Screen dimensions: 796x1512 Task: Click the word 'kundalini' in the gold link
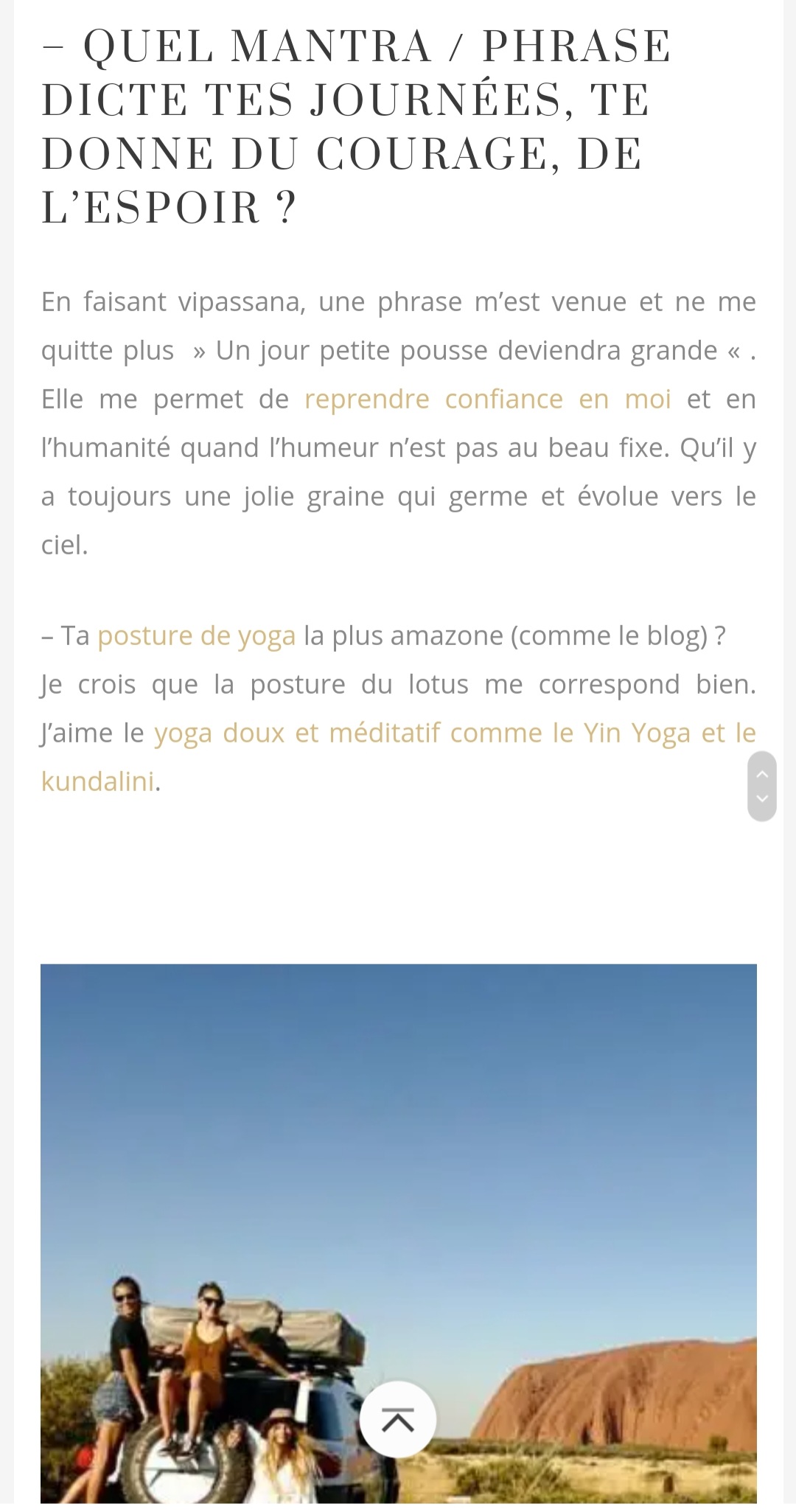tap(97, 781)
